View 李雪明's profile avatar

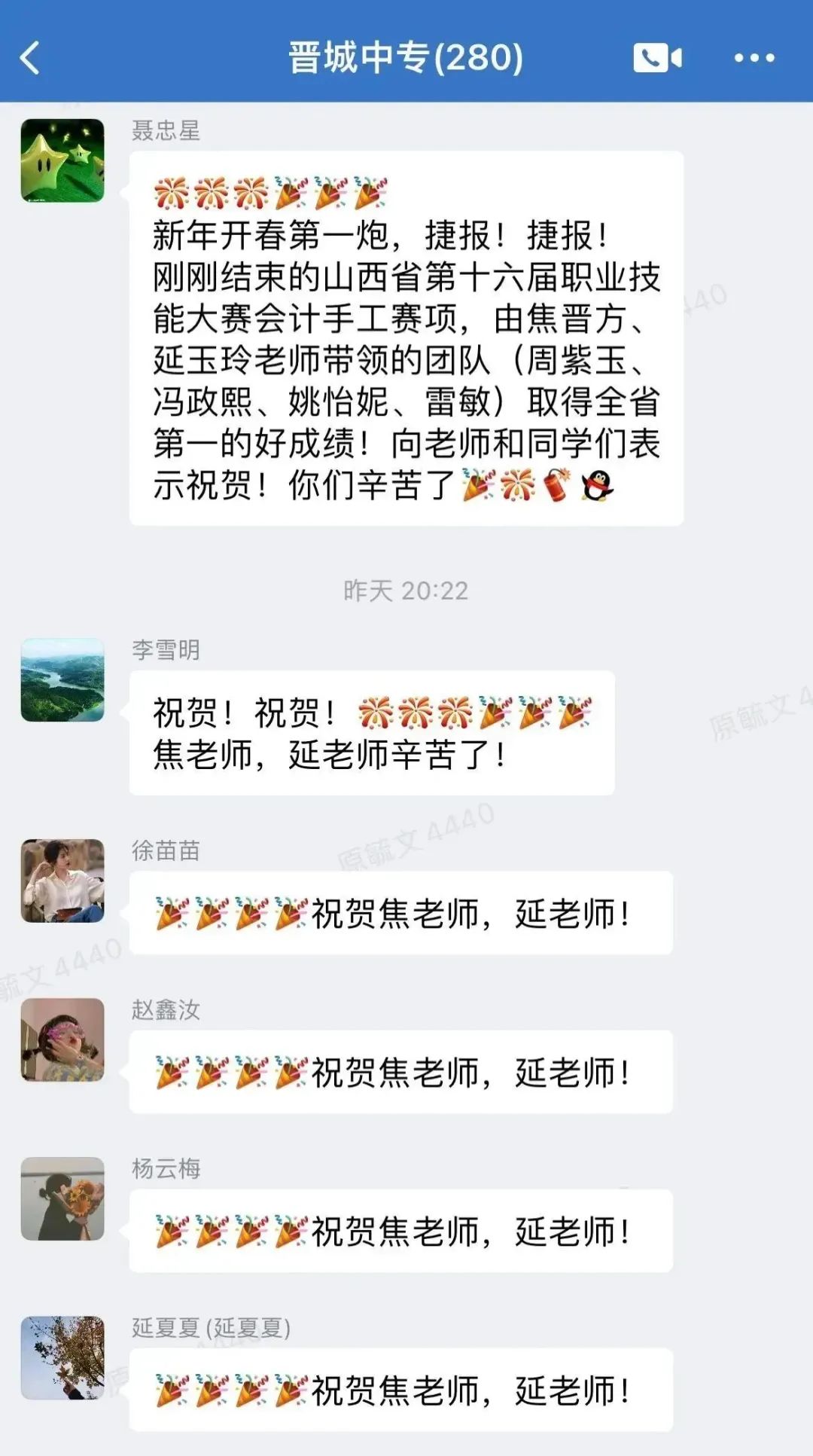tap(62, 680)
